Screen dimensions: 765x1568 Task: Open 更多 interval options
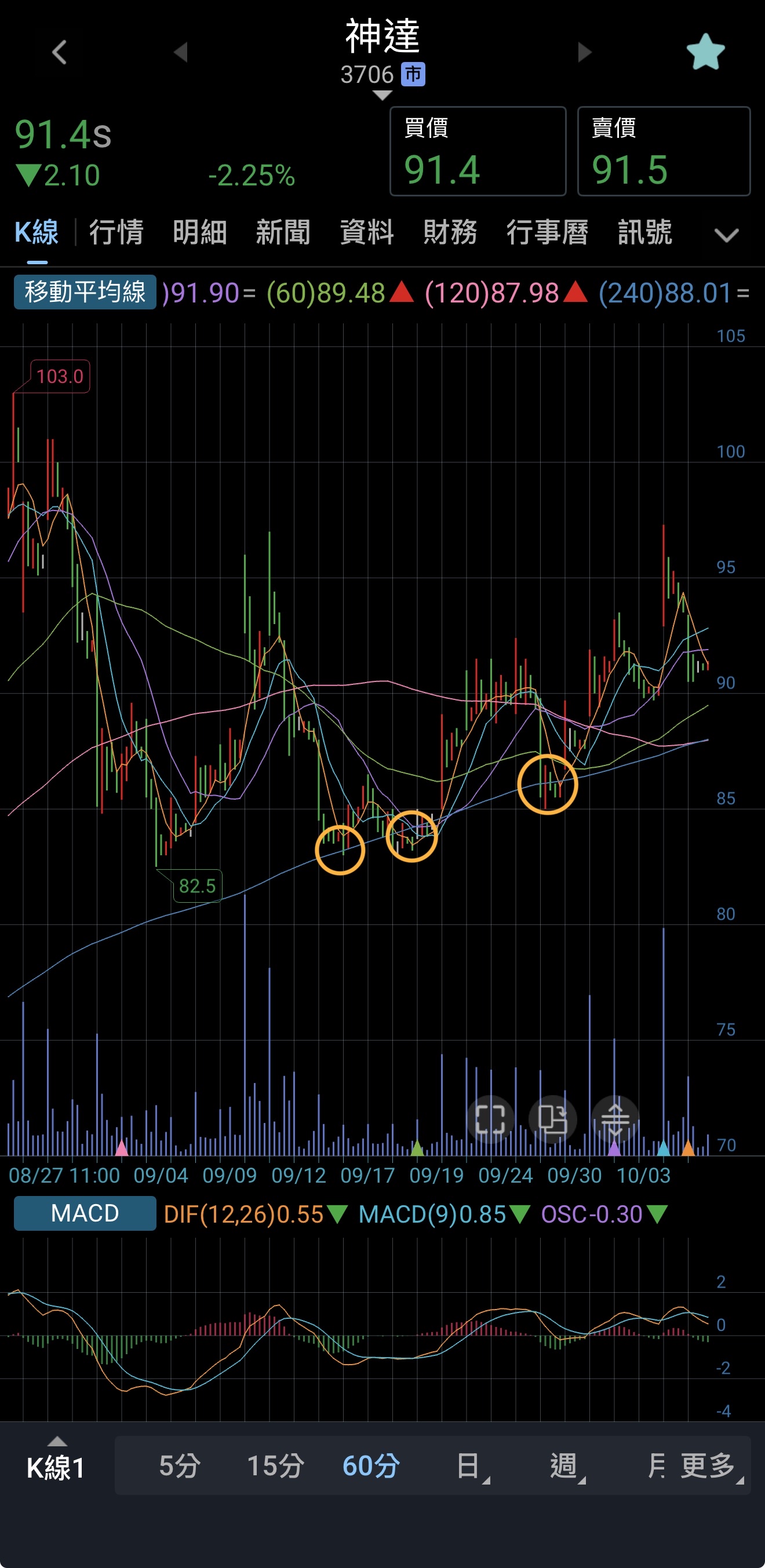(x=708, y=1466)
